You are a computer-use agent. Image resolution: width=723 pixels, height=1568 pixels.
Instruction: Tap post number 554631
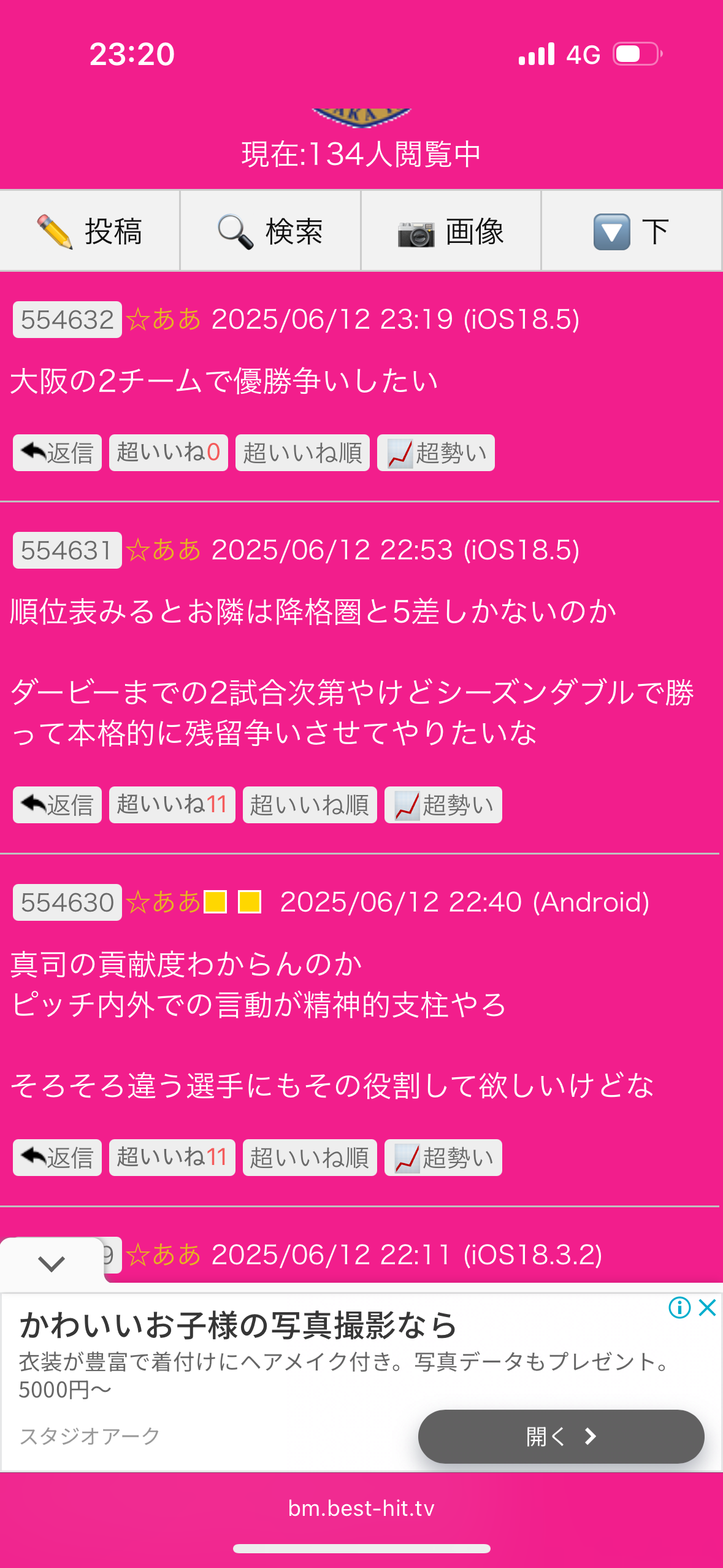pyautogui.click(x=67, y=550)
